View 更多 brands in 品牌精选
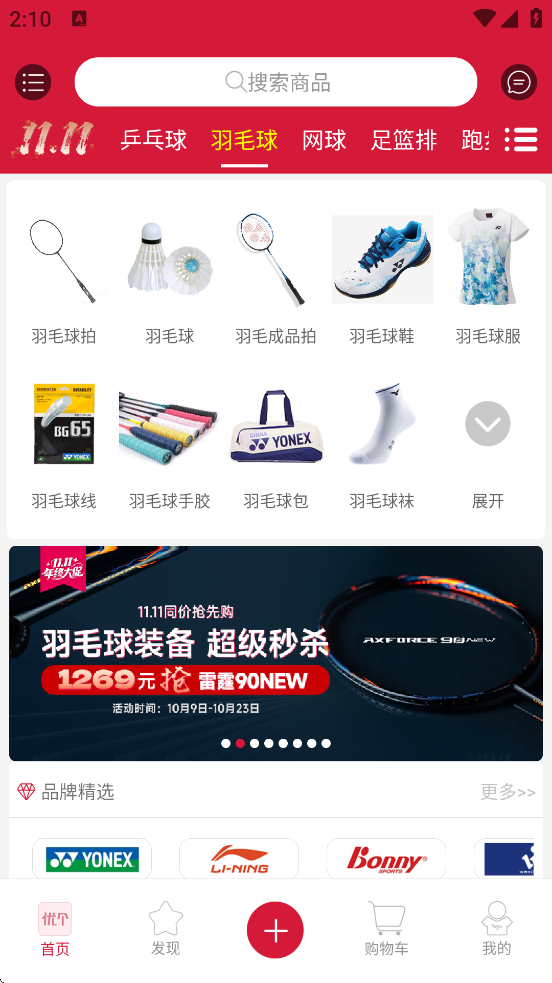This screenshot has height=983, width=552. [508, 792]
